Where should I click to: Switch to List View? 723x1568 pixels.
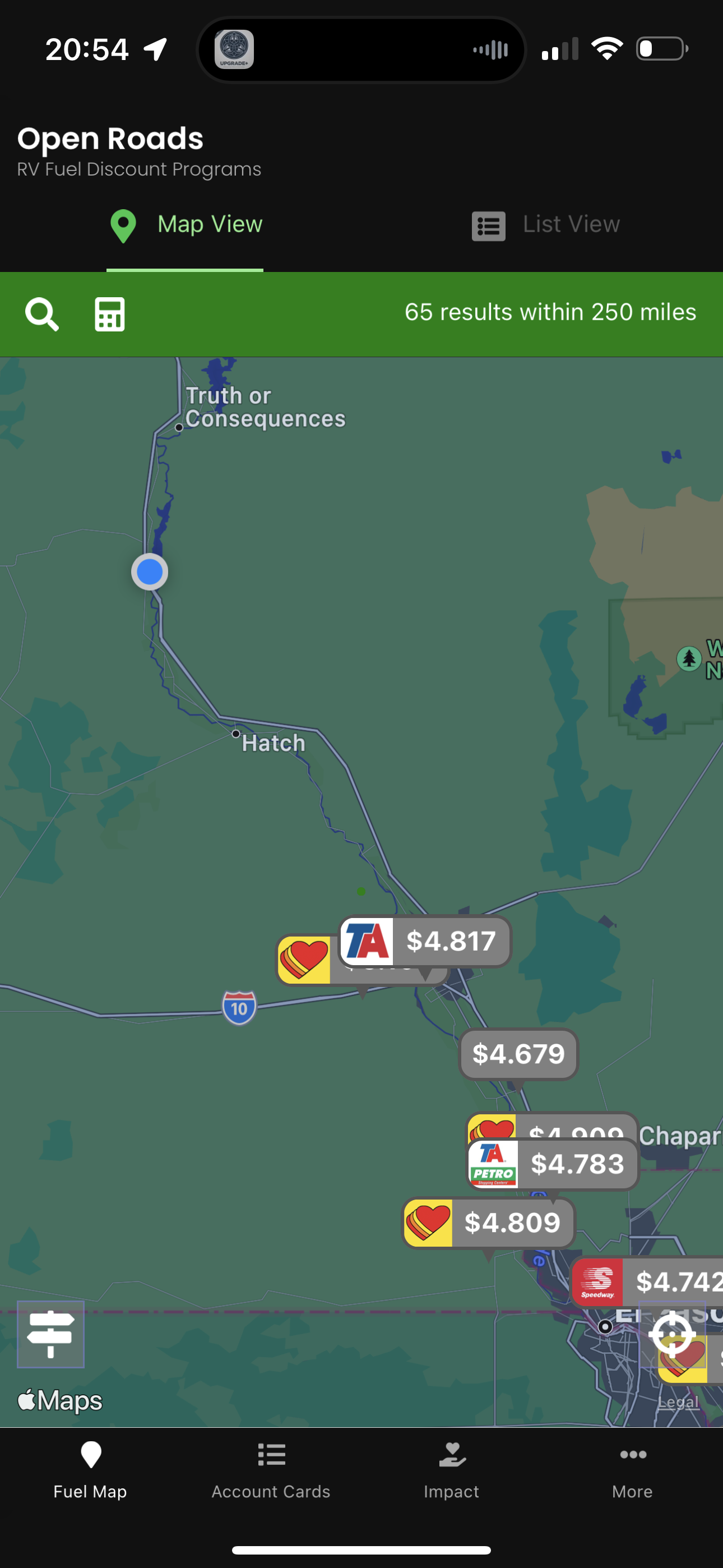pyautogui.click(x=546, y=225)
